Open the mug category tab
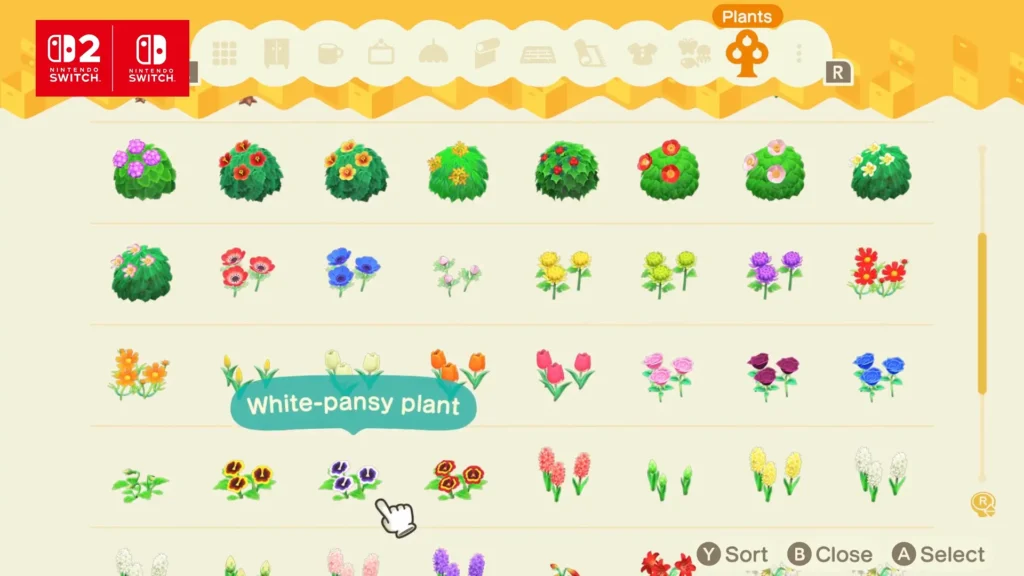Viewport: 1024px width, 576px height. [x=329, y=53]
